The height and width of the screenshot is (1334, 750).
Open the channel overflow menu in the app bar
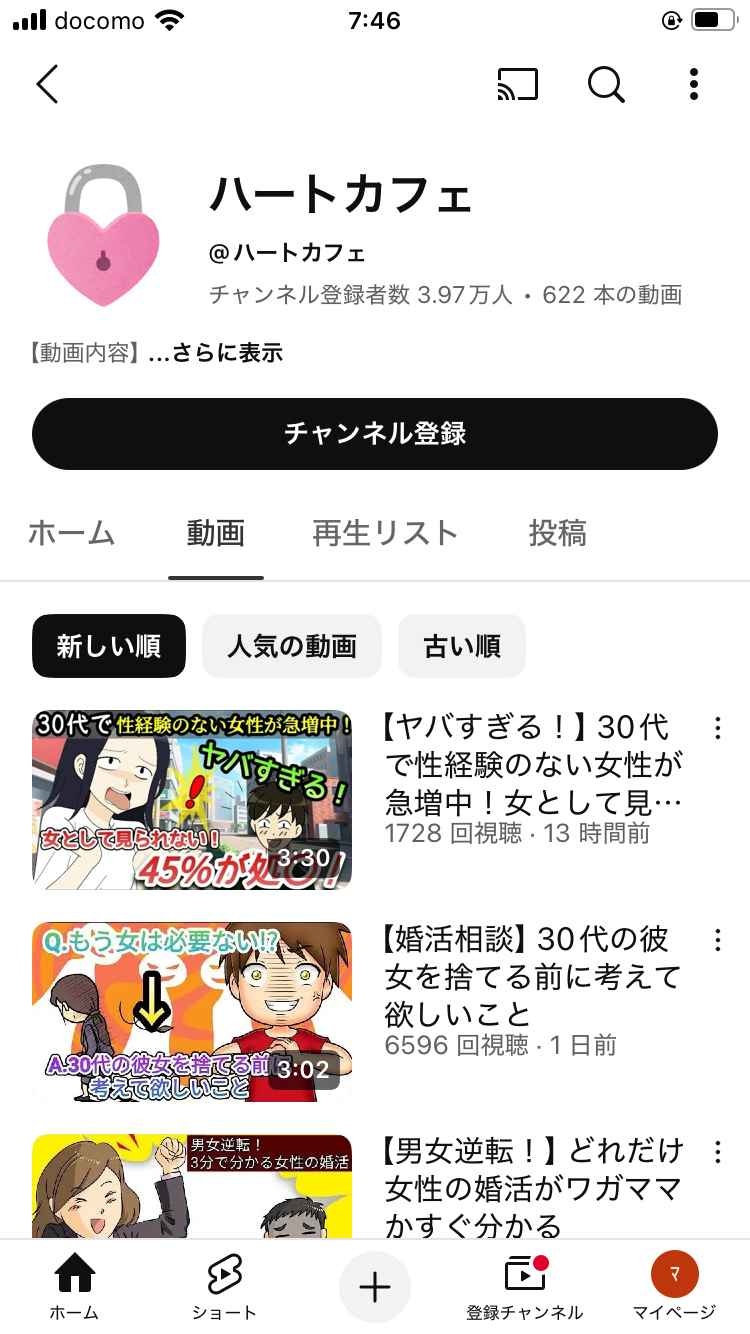click(694, 85)
